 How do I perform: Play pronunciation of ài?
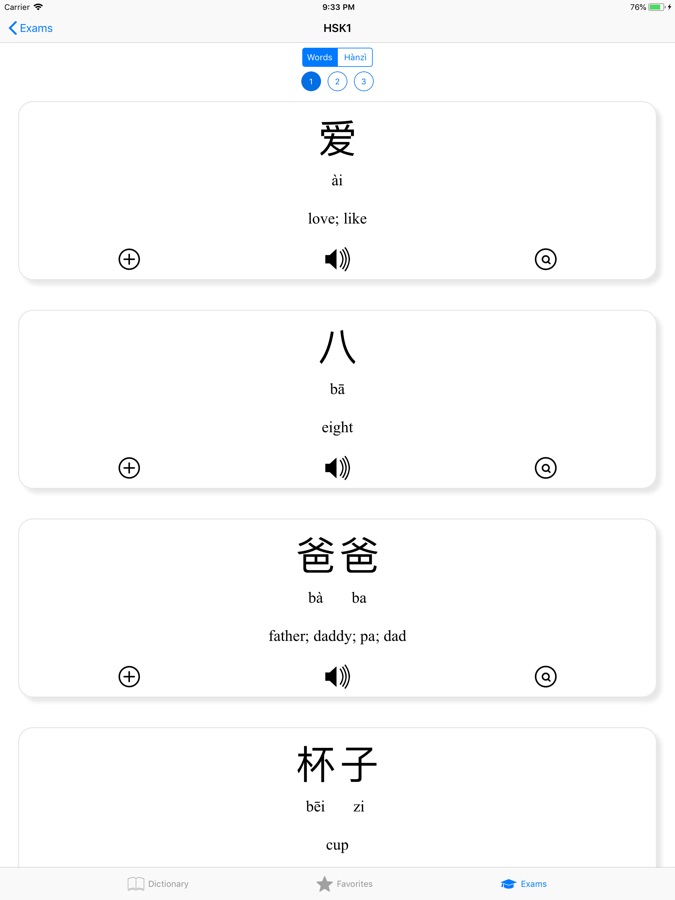pyautogui.click(x=337, y=259)
